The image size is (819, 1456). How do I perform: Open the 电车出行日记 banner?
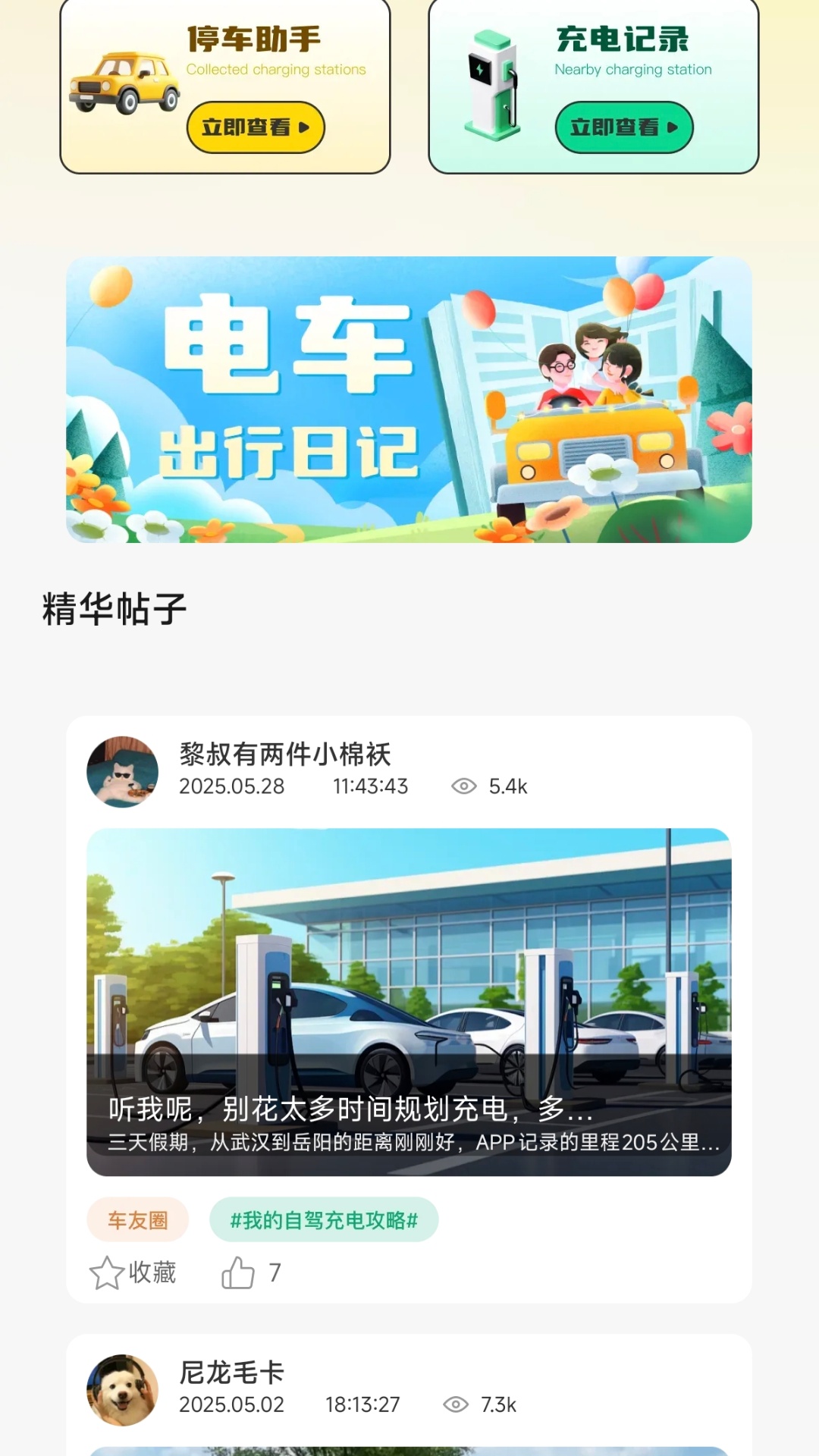tap(409, 398)
